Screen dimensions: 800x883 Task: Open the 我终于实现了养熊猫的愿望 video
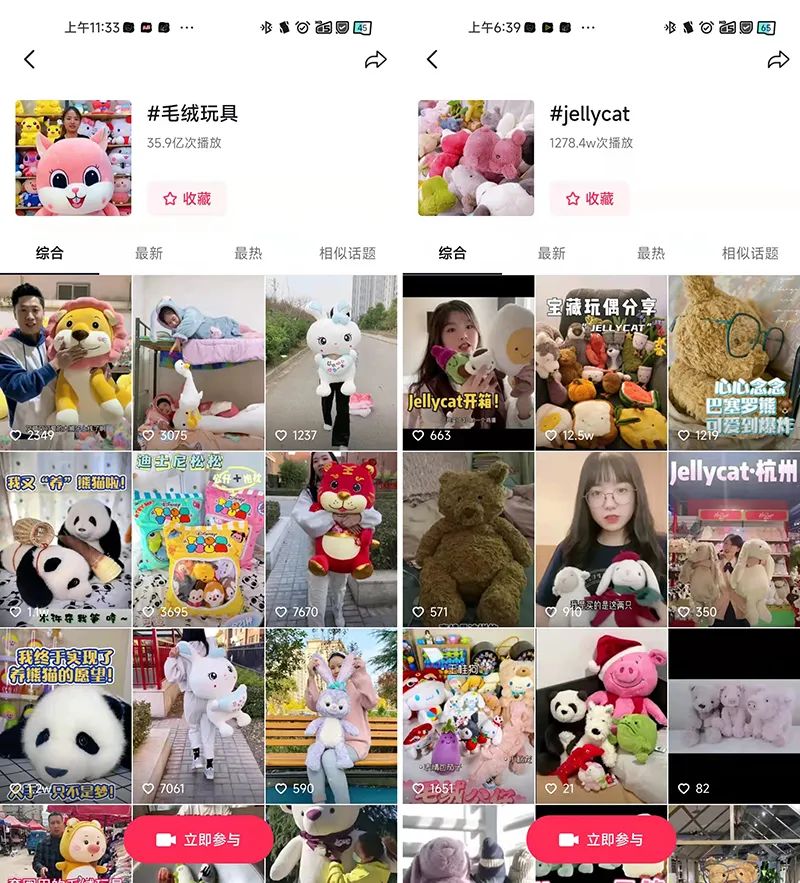(x=66, y=715)
